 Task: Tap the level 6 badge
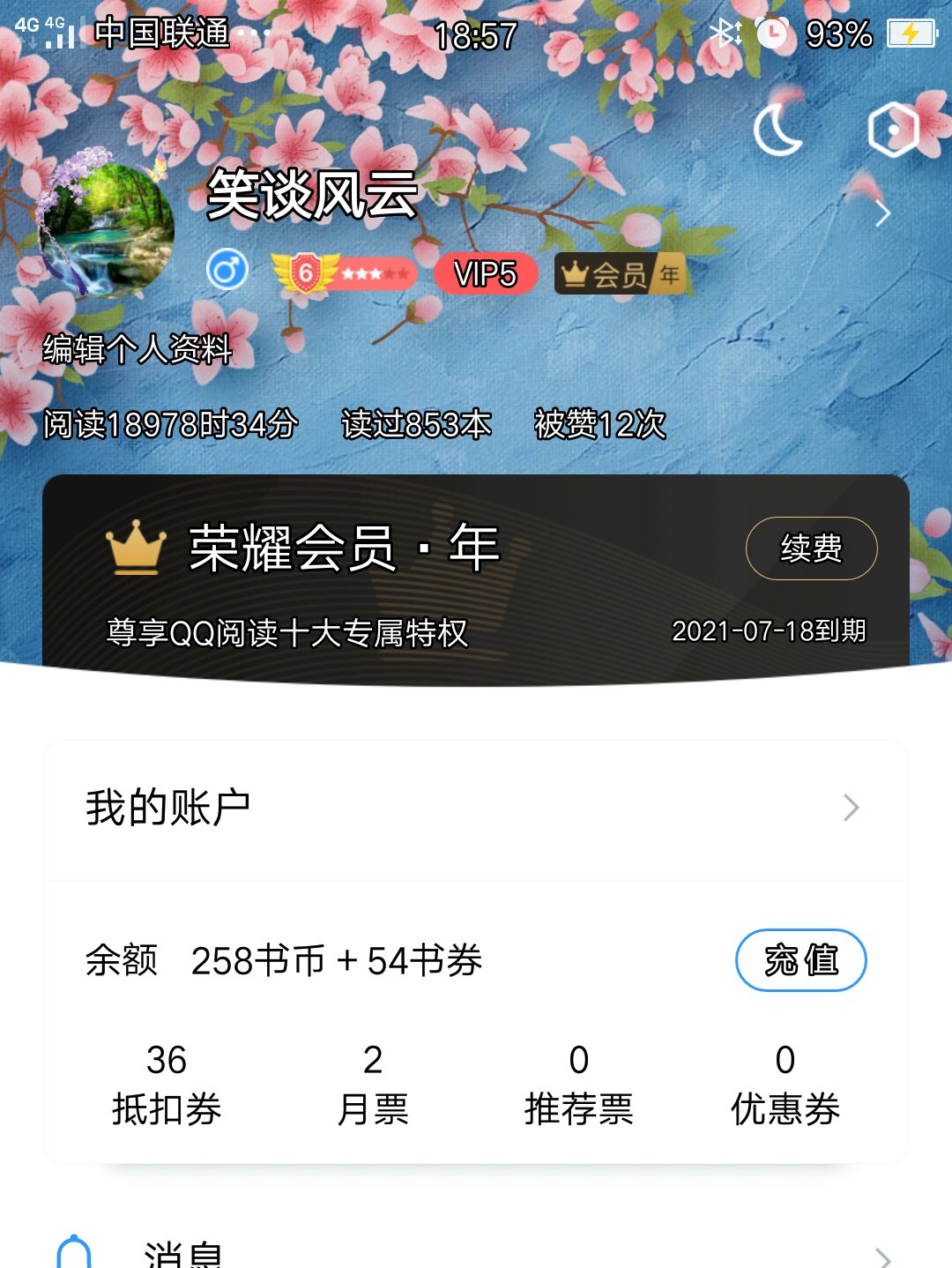[344, 274]
